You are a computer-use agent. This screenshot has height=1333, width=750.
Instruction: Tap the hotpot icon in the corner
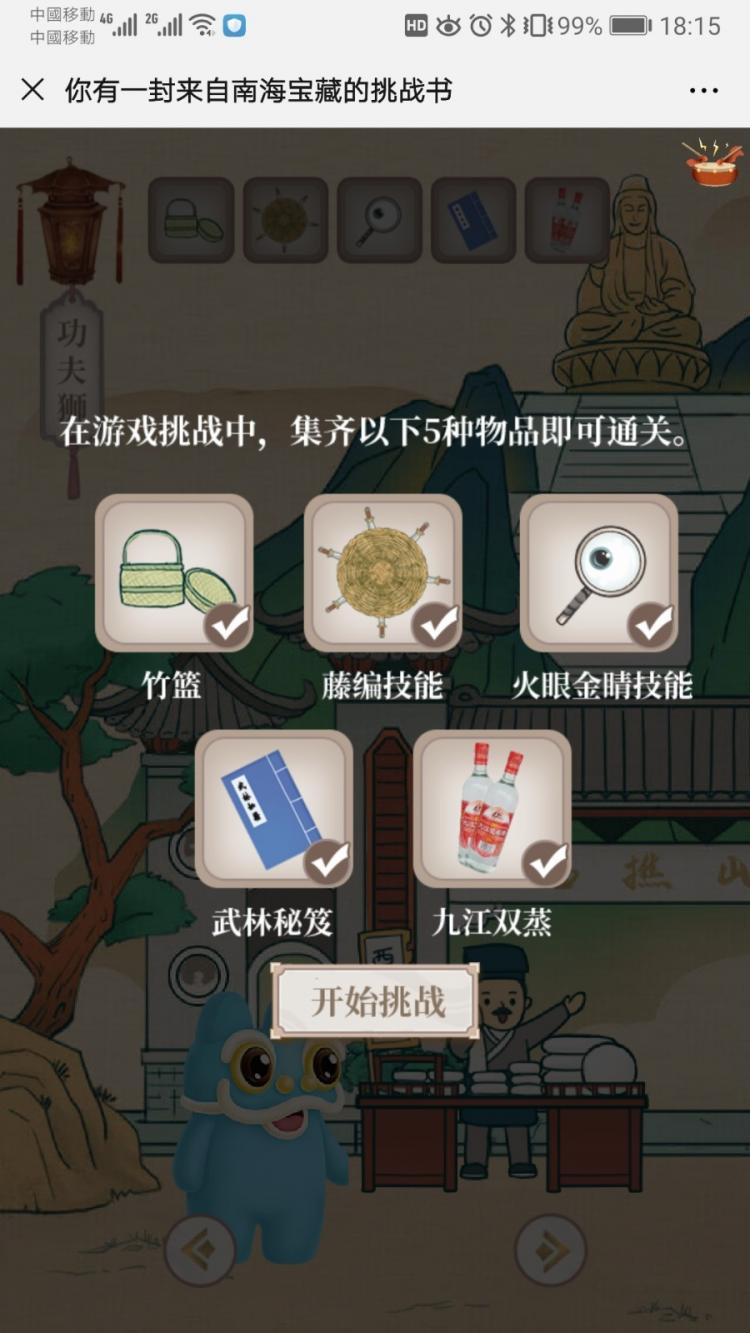713,163
